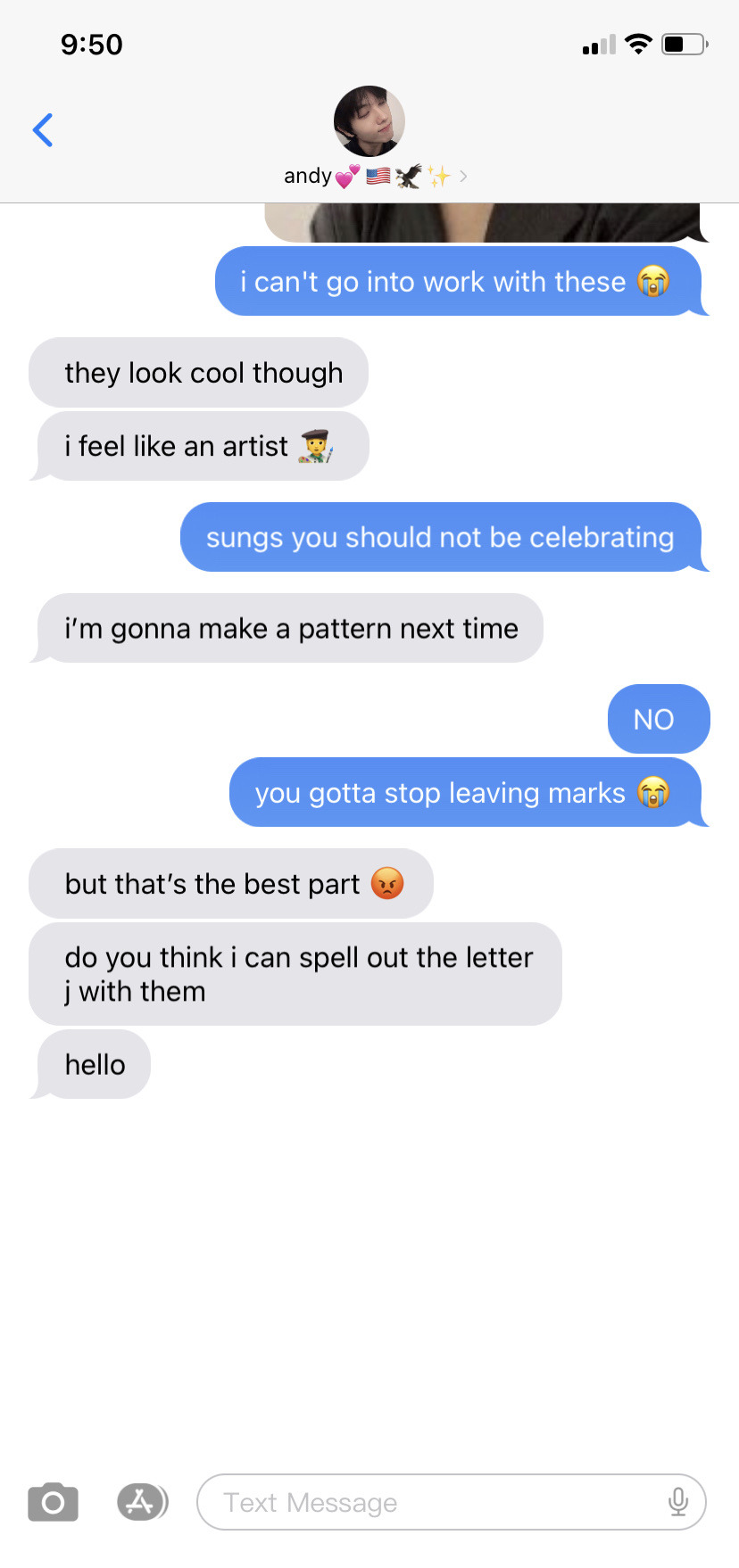
Task: Tap the Text Message input field
Action: [x=428, y=1503]
